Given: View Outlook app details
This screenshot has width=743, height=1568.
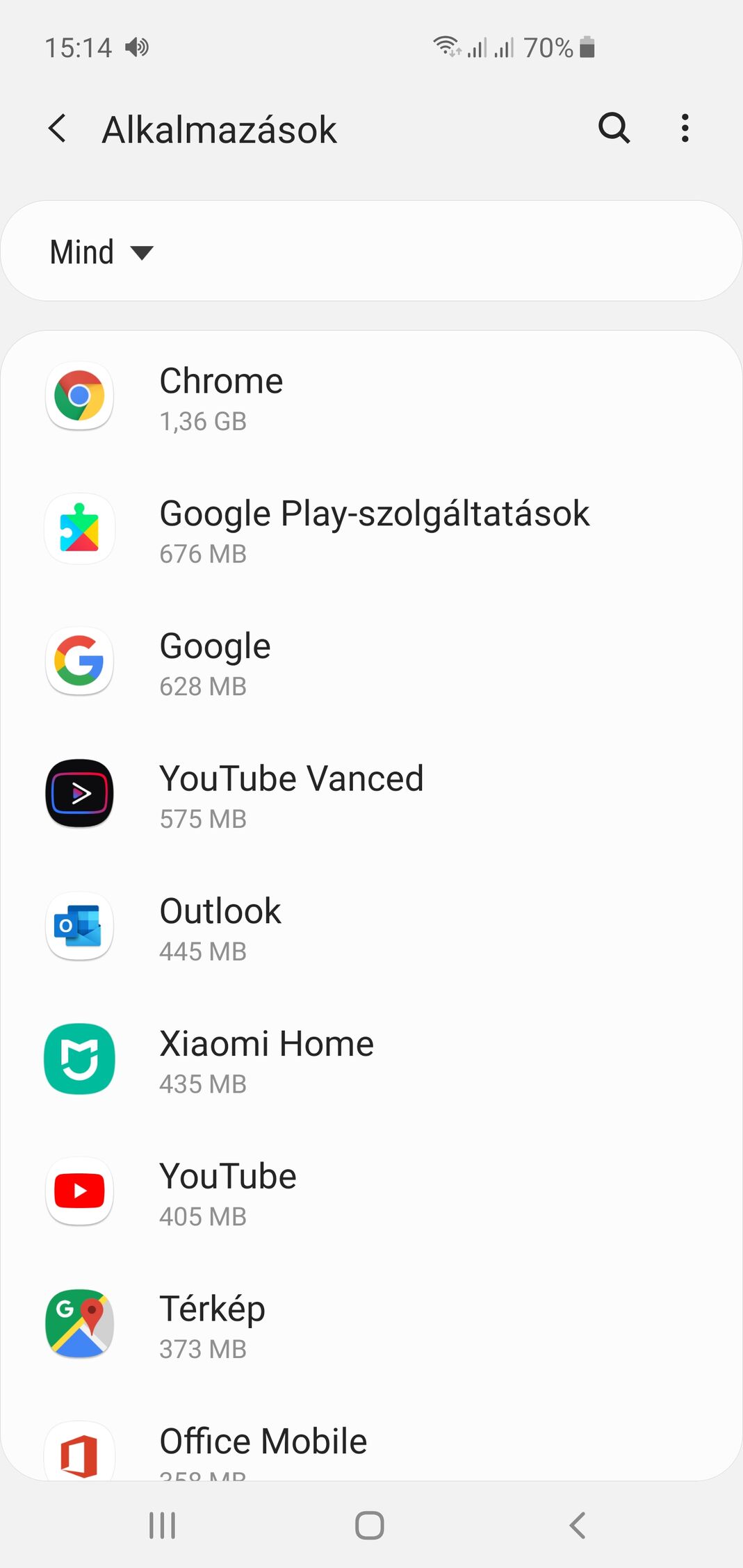Looking at the screenshot, I should click(371, 928).
